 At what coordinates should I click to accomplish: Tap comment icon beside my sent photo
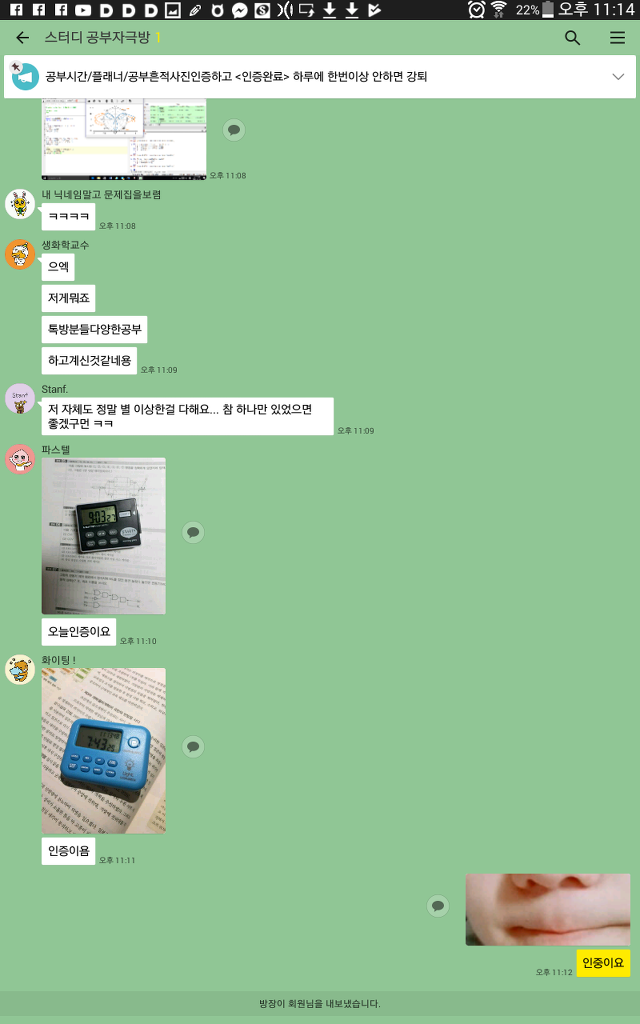tap(437, 906)
